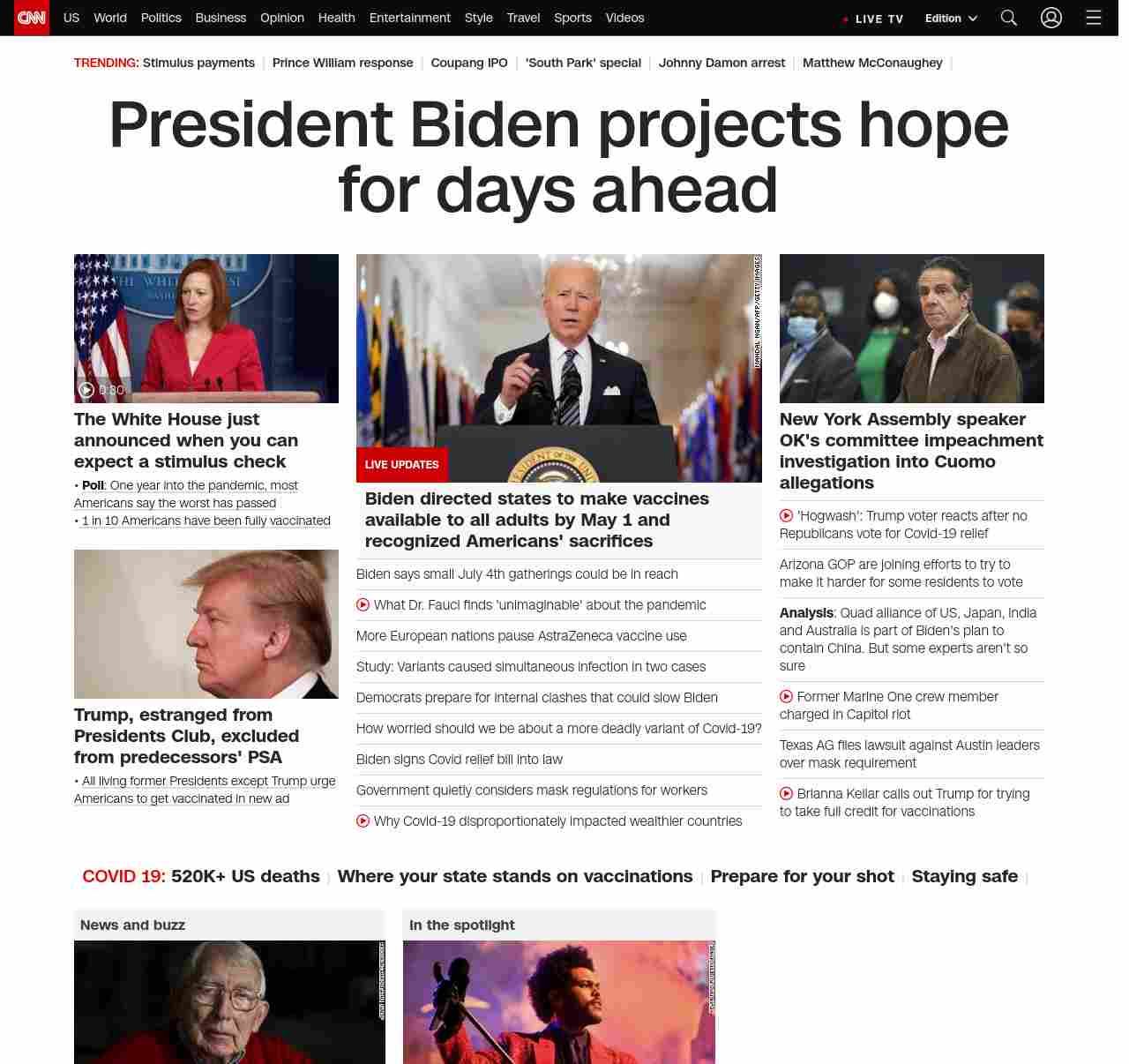
Task: Open the user account icon
Action: (1050, 18)
